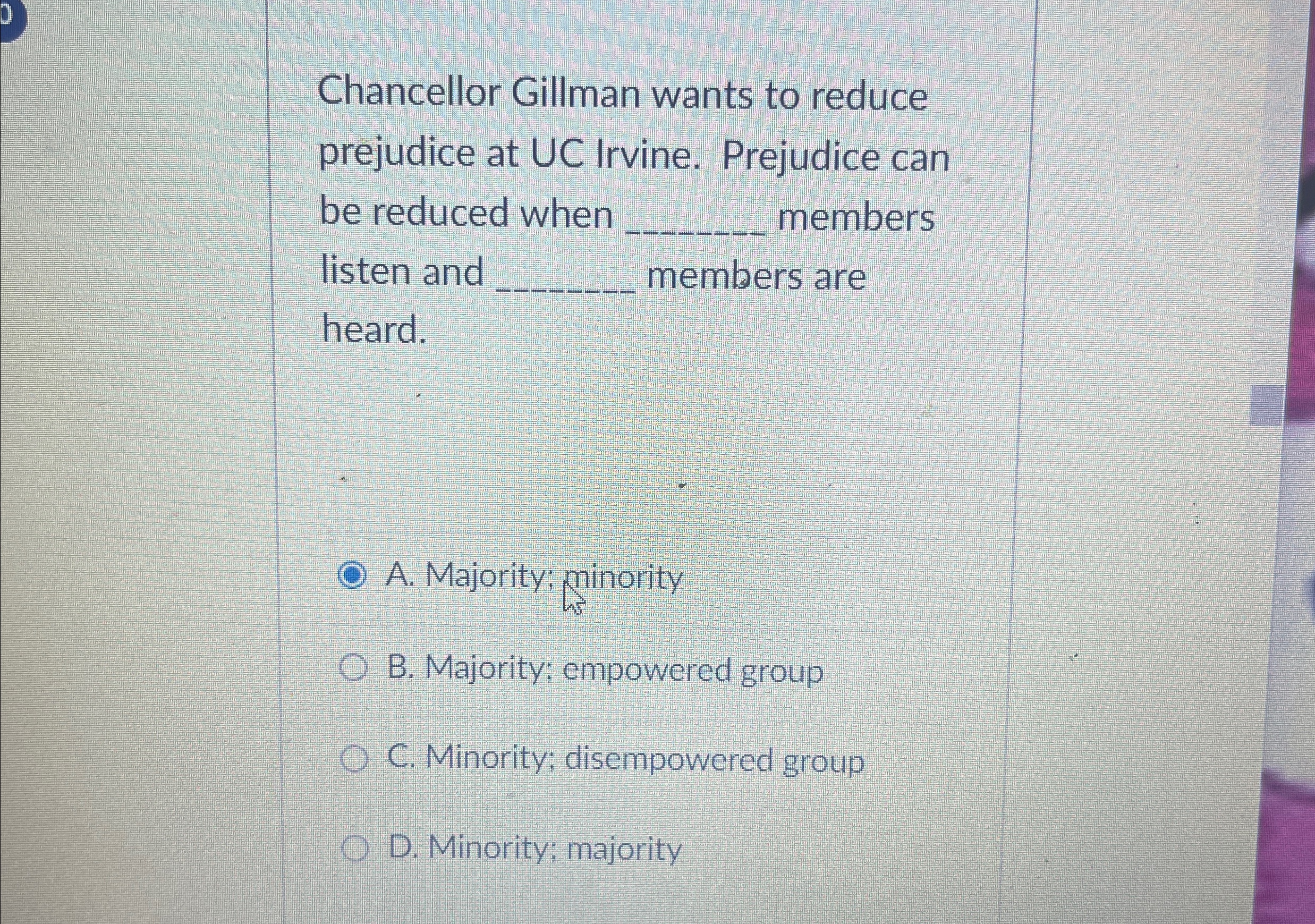Mark answer D. Minority; majority

[x=354, y=850]
